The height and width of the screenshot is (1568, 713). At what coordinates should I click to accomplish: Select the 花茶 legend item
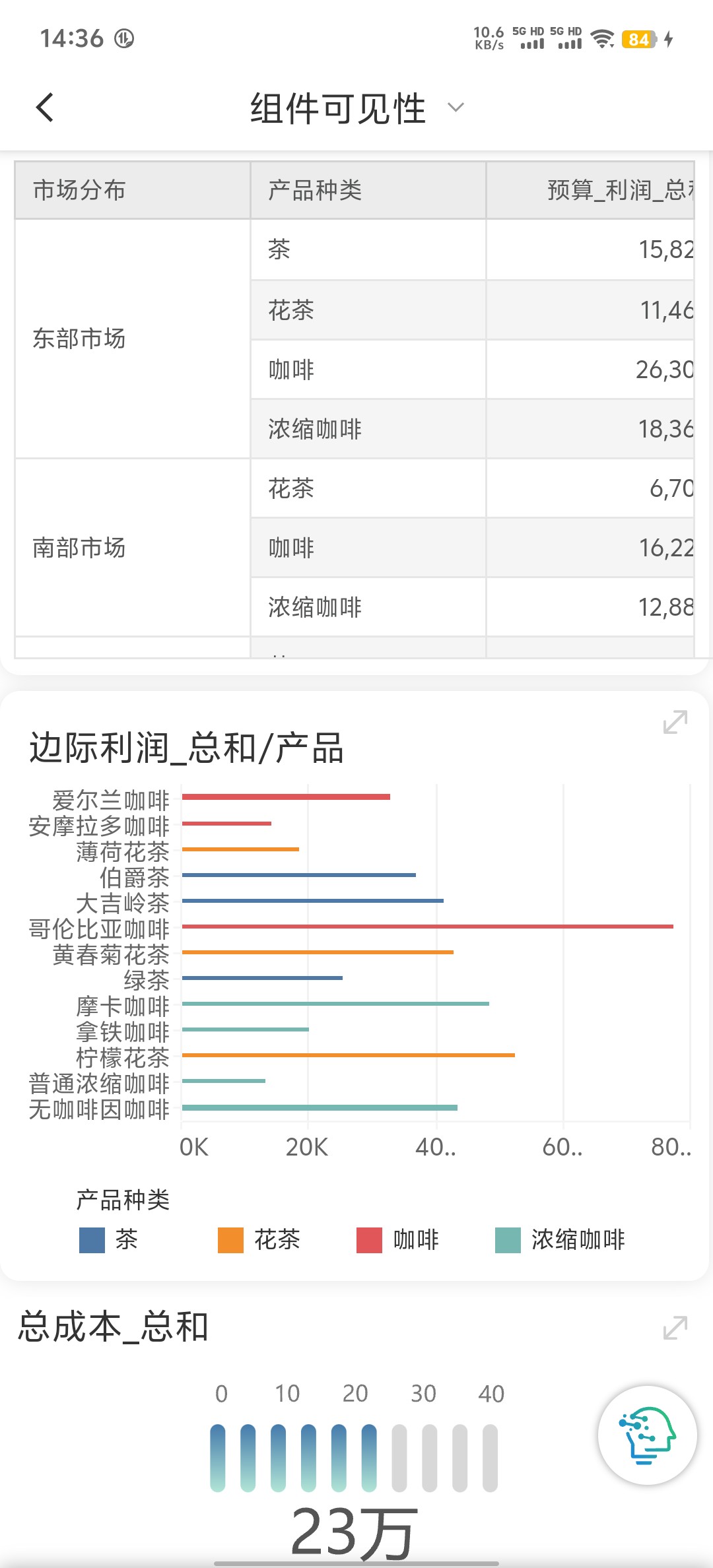point(259,1239)
